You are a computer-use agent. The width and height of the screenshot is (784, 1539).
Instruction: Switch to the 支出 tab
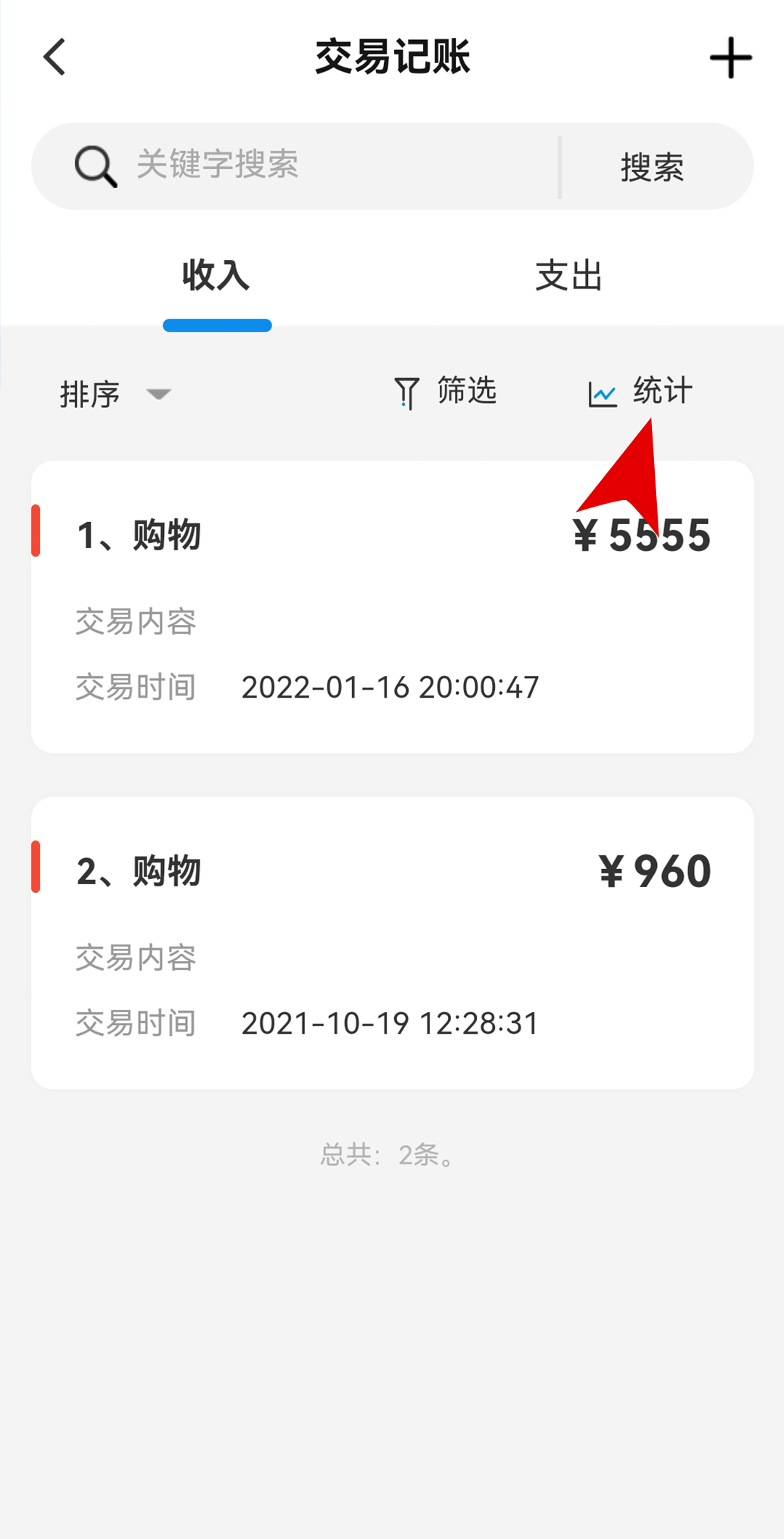568,276
